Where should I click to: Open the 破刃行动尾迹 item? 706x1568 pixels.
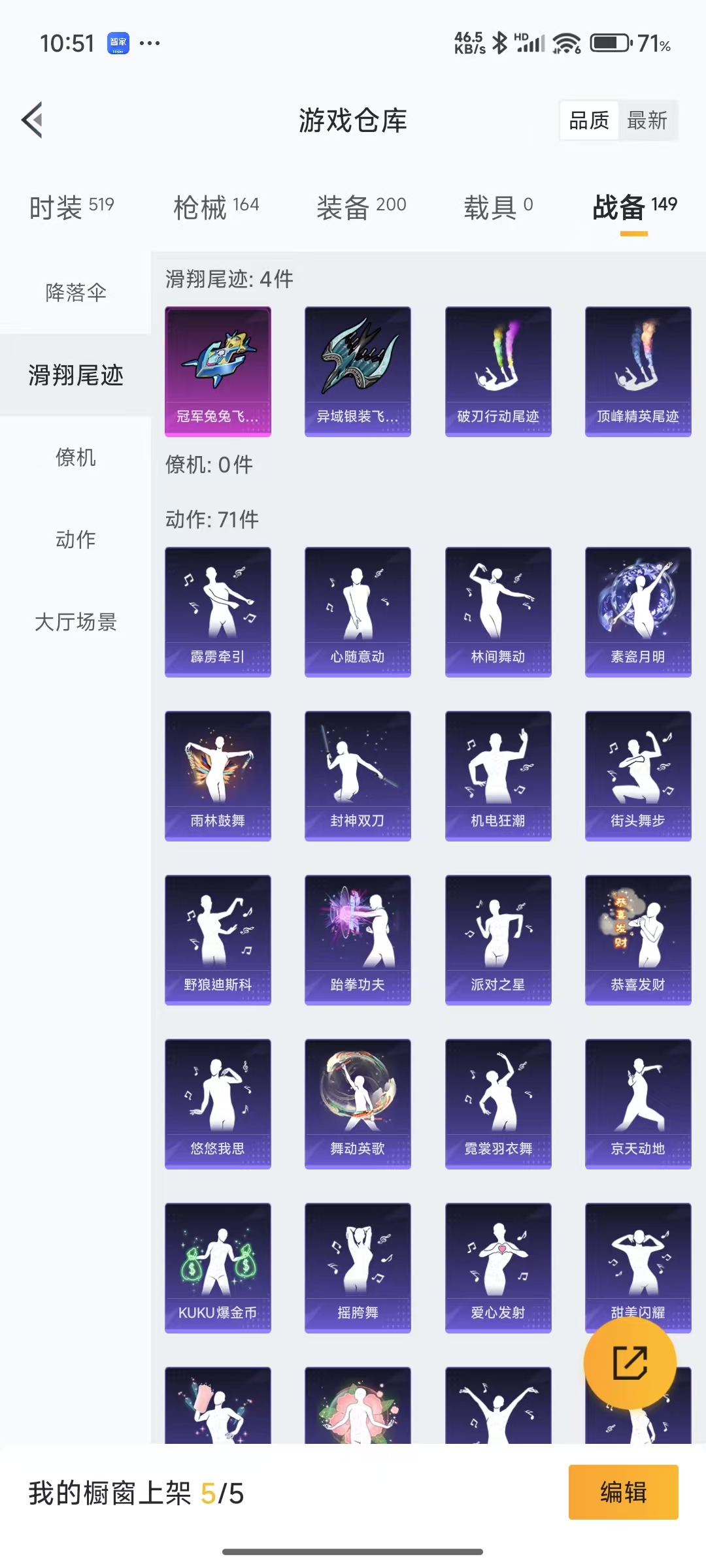tap(498, 370)
